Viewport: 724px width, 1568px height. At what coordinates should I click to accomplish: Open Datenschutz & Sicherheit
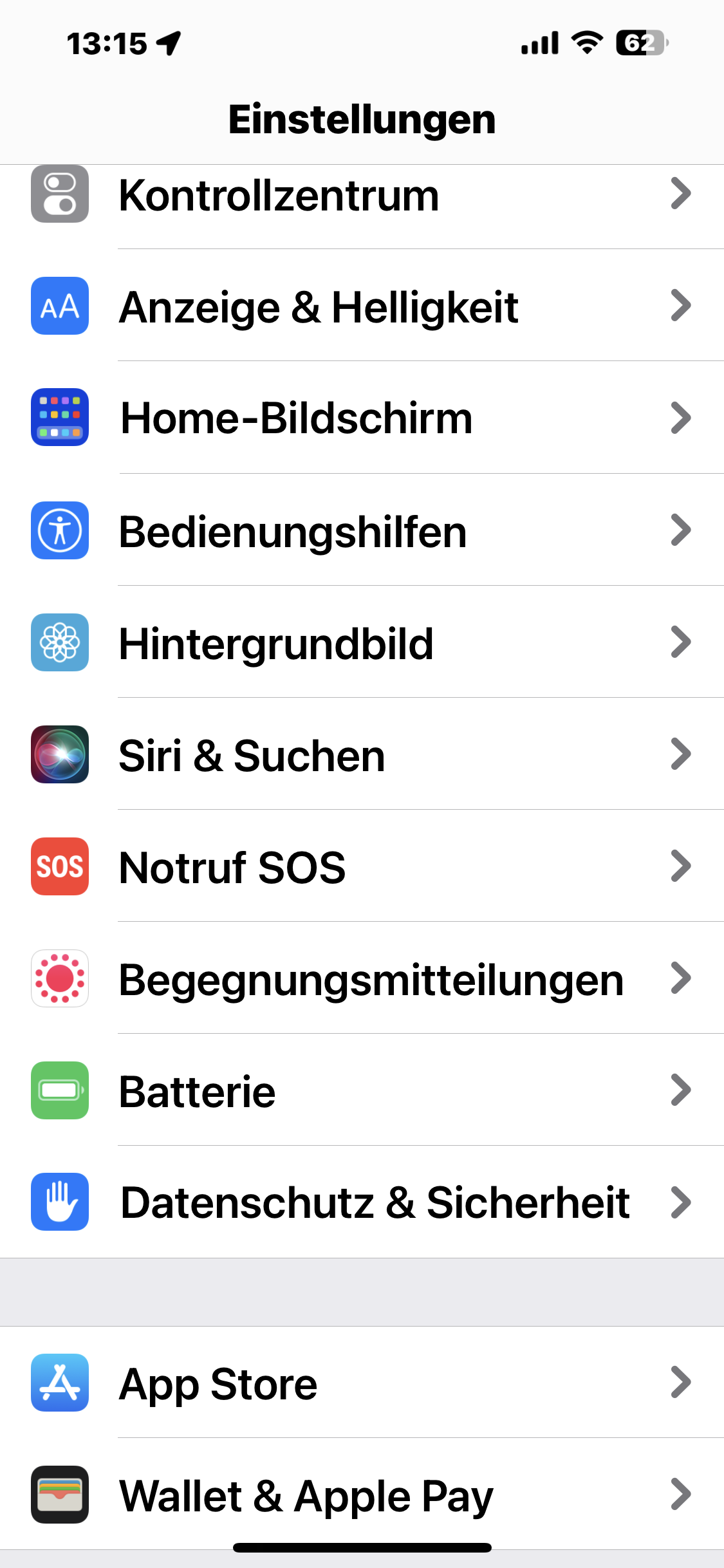(360, 1202)
